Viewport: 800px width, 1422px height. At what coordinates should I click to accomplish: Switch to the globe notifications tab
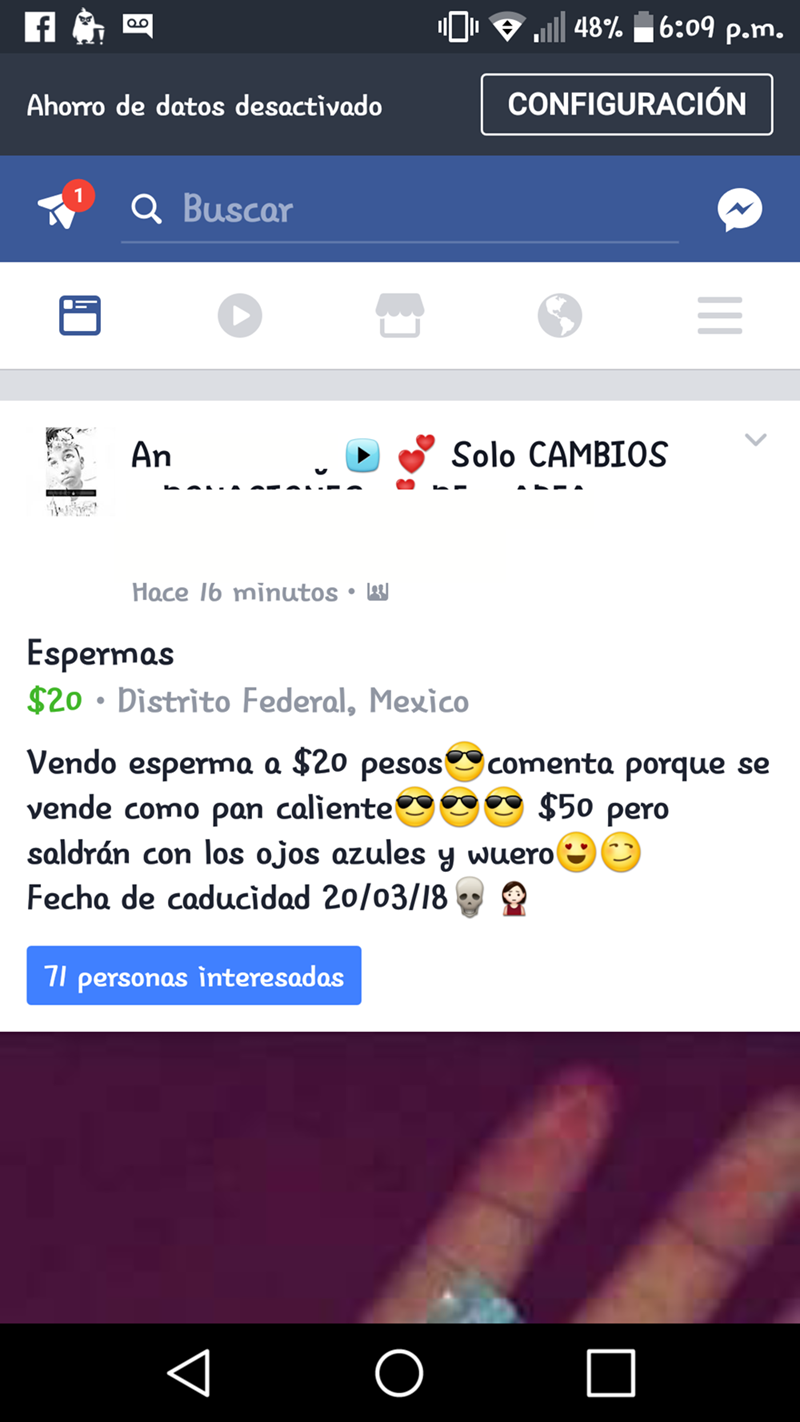[x=560, y=316]
